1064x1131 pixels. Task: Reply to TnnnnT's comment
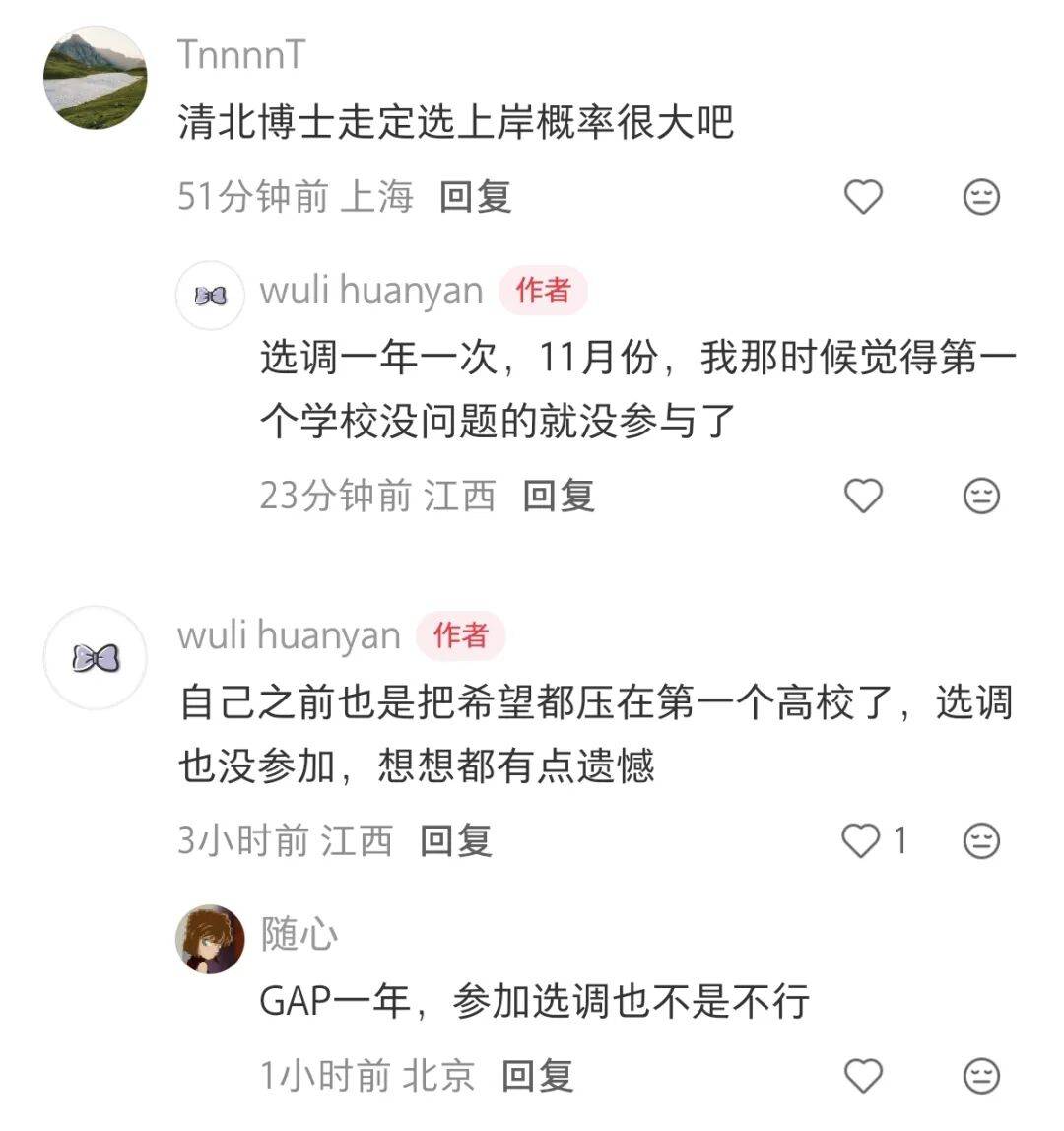point(475,197)
